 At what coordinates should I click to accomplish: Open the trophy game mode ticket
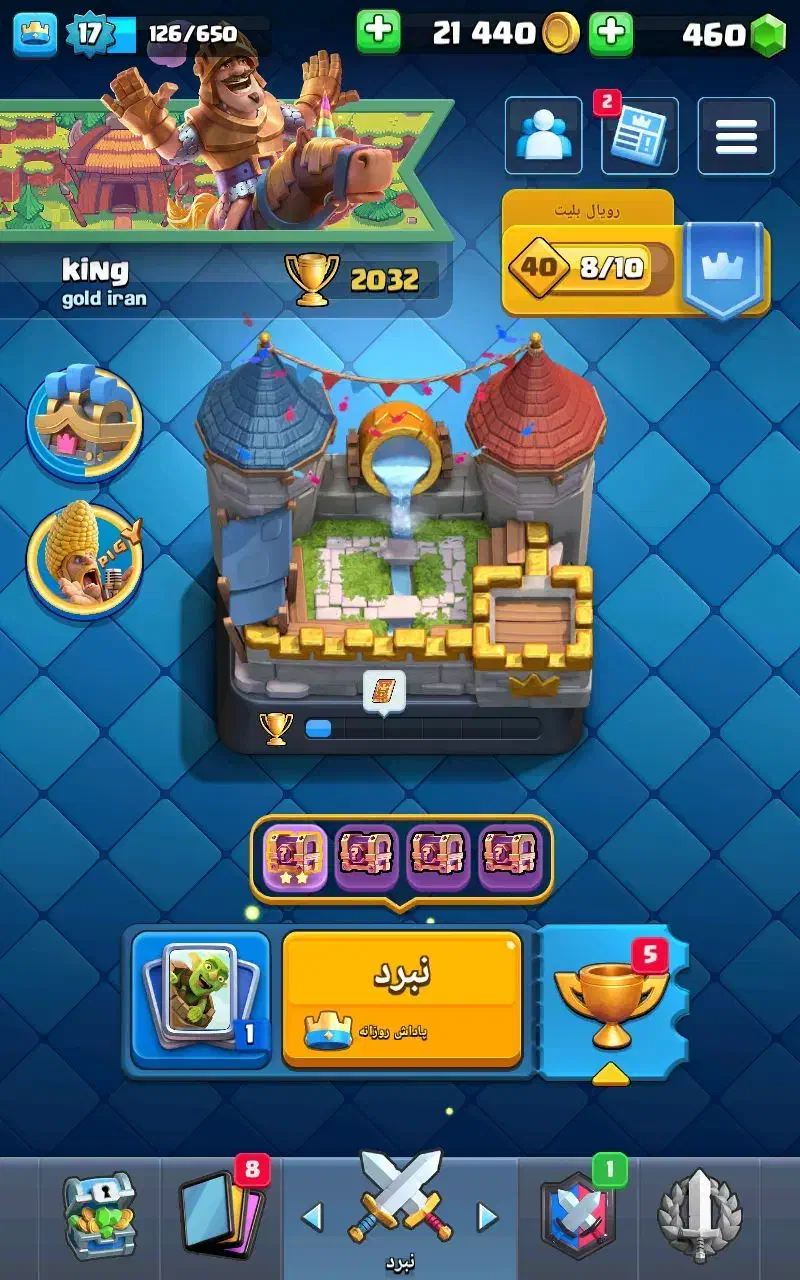pos(612,1000)
